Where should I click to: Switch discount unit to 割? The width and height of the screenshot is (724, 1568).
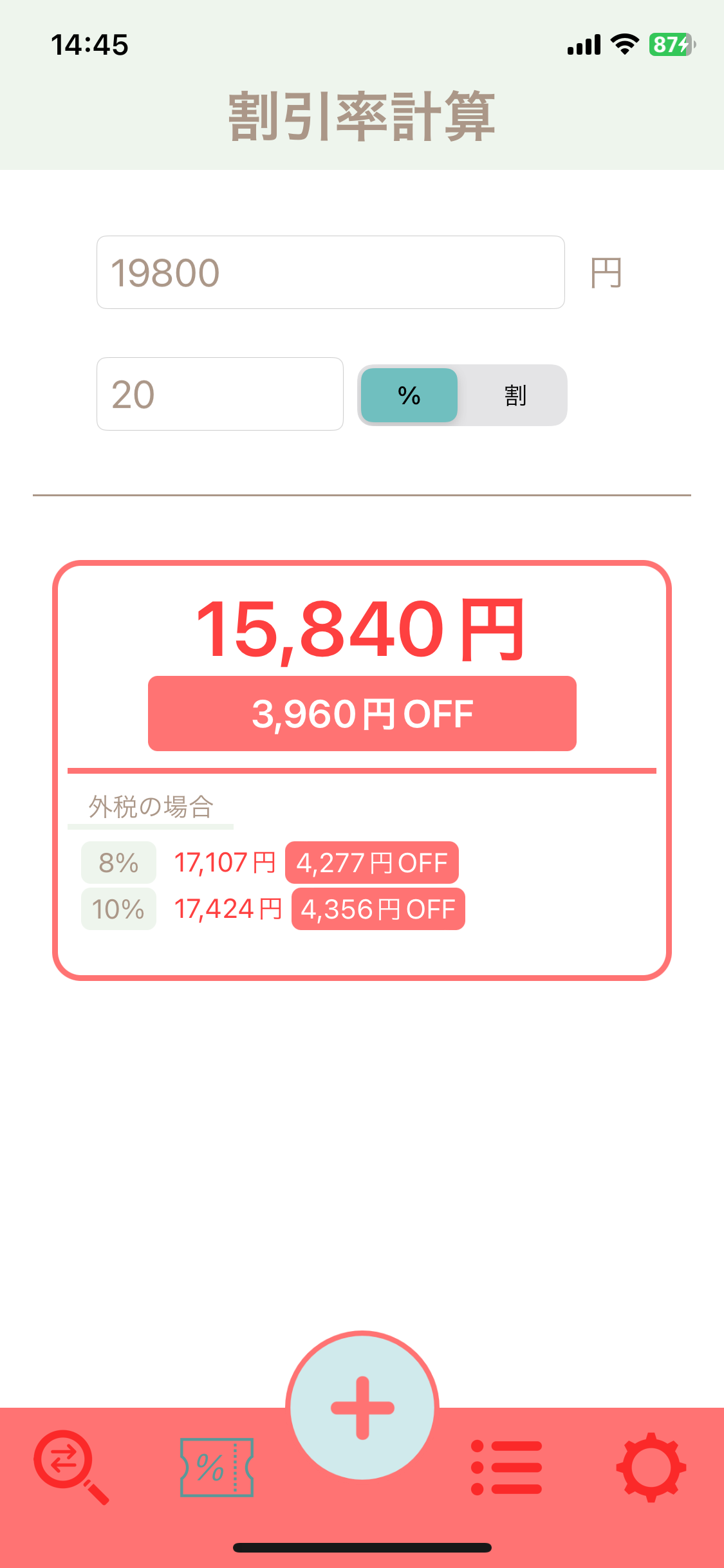515,395
